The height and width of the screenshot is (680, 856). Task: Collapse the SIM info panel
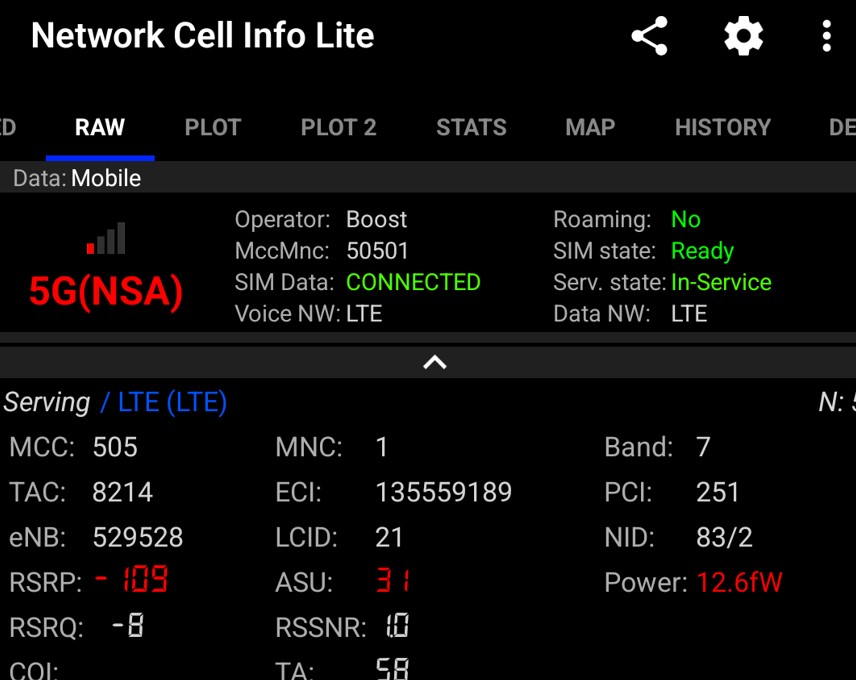434,363
